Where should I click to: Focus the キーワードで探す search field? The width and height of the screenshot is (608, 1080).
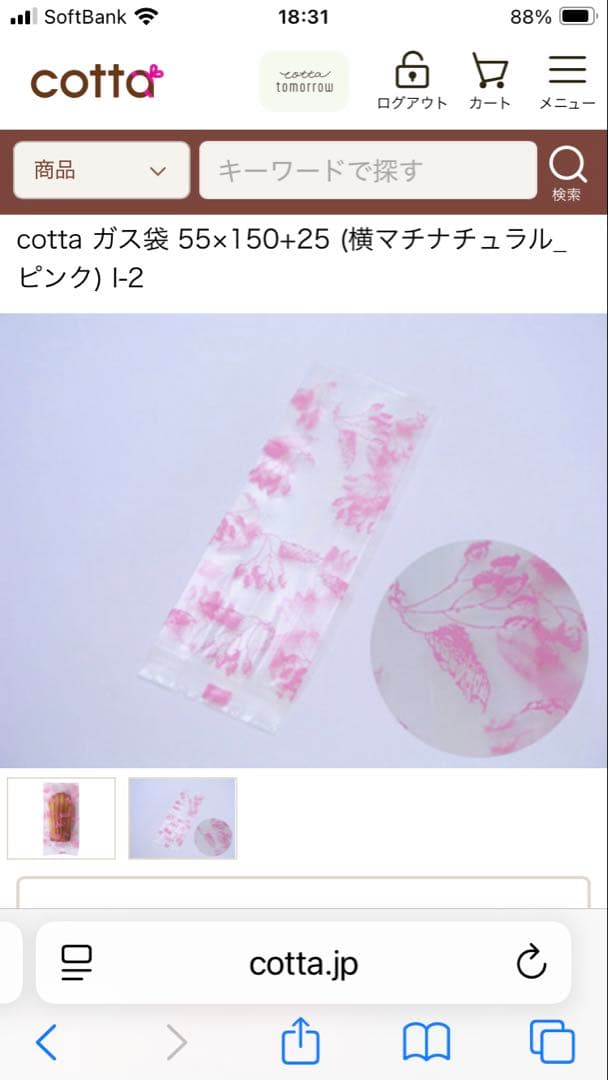368,171
